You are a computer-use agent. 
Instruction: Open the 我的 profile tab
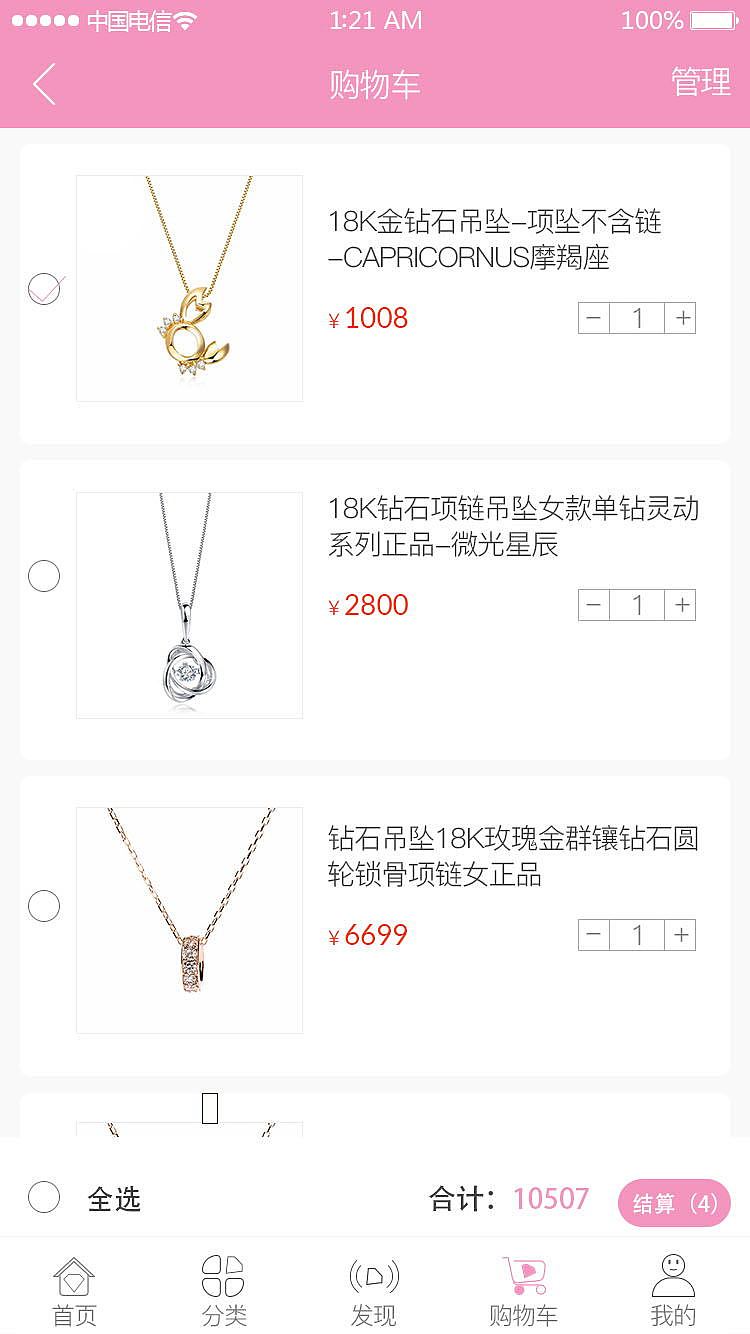[673, 1291]
